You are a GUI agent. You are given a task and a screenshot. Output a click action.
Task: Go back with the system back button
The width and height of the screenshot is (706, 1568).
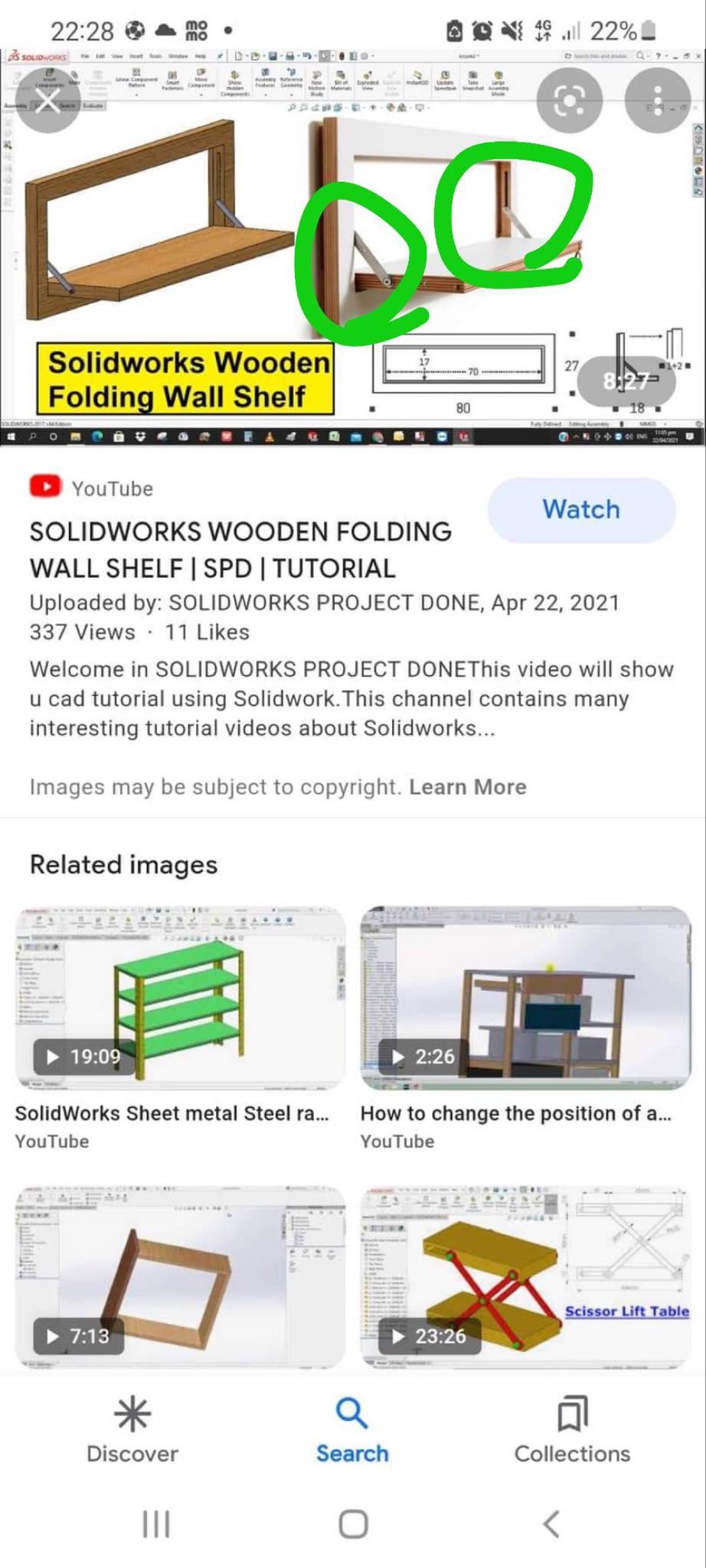click(551, 1524)
